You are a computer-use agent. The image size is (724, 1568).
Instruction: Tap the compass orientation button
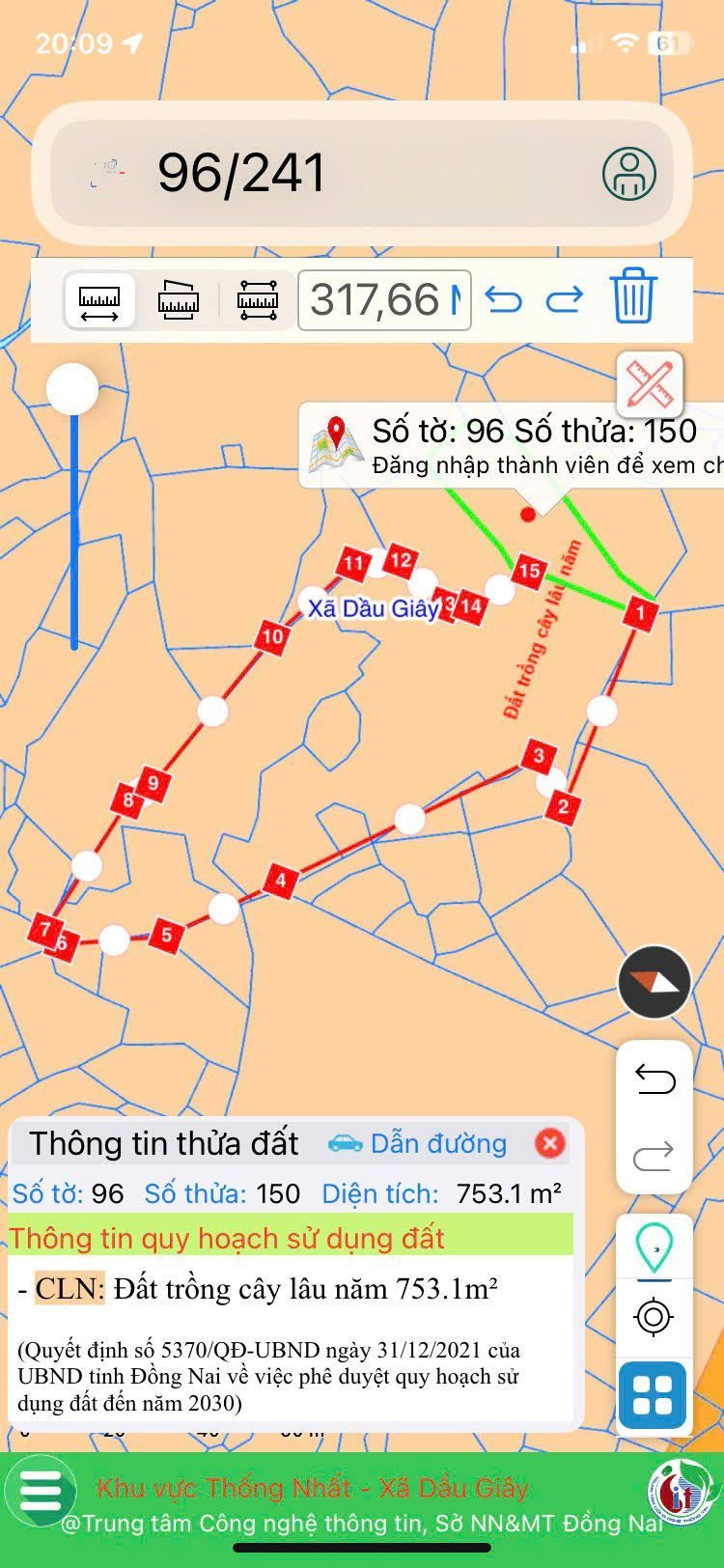tap(654, 983)
